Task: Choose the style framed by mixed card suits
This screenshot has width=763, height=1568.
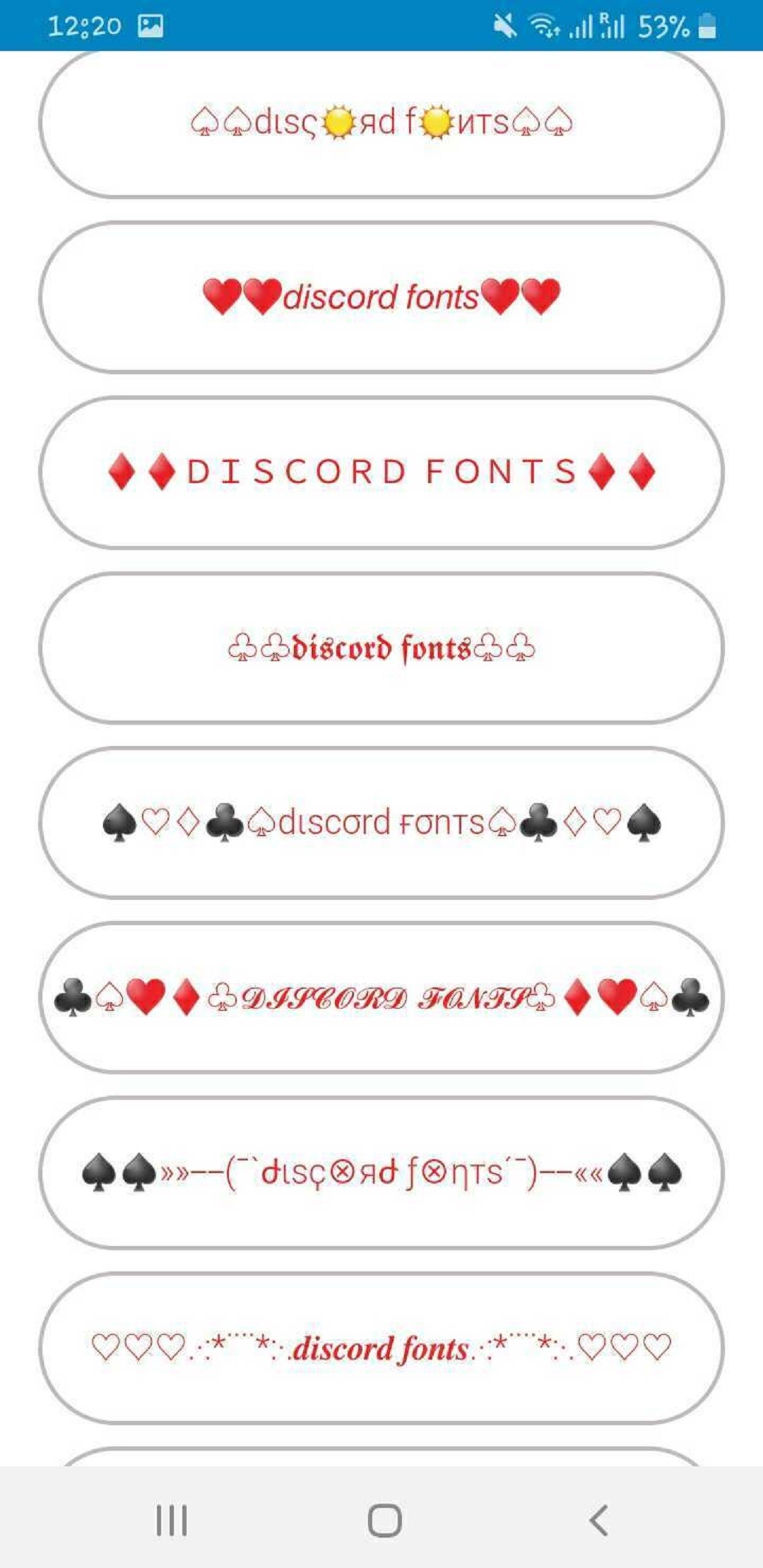Action: tap(381, 823)
